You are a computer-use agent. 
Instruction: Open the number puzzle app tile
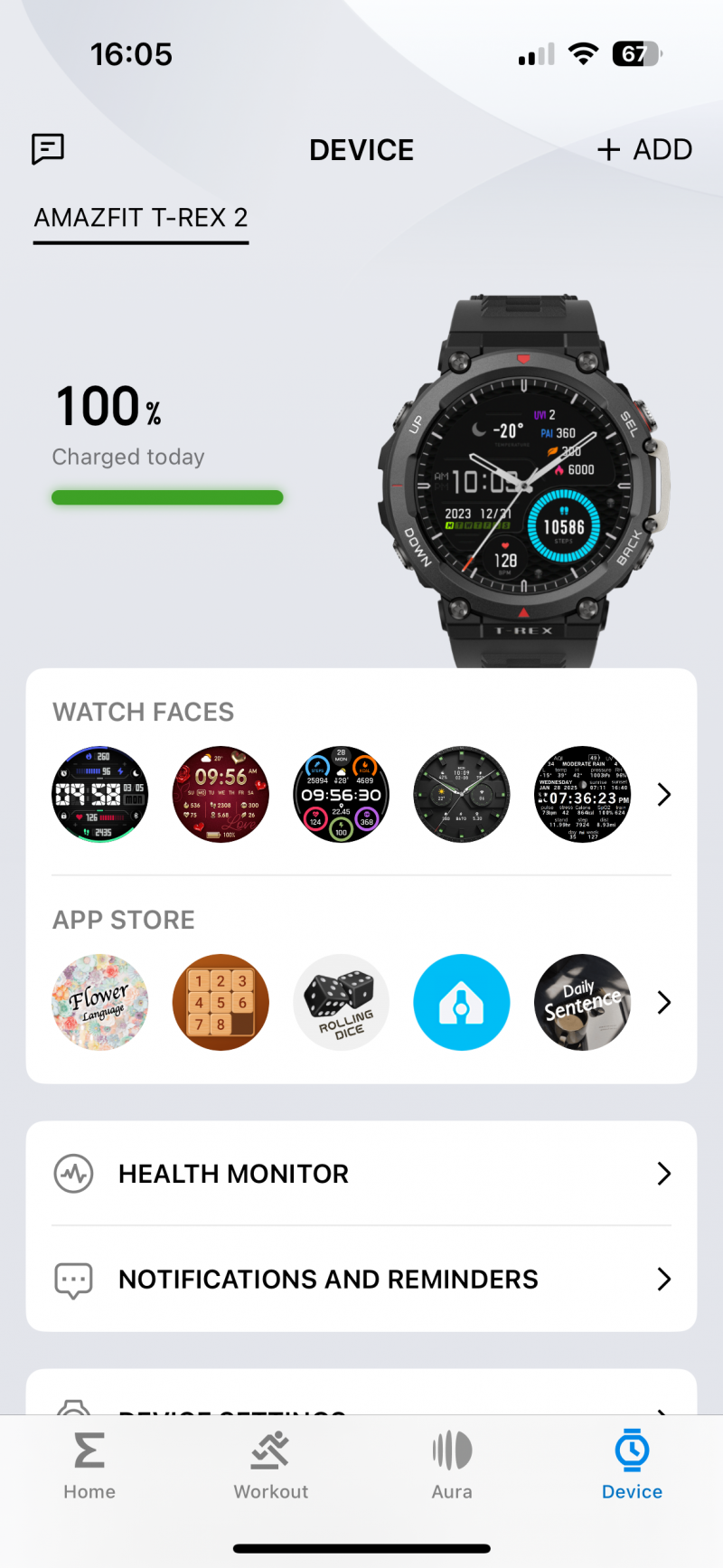pos(221,1002)
